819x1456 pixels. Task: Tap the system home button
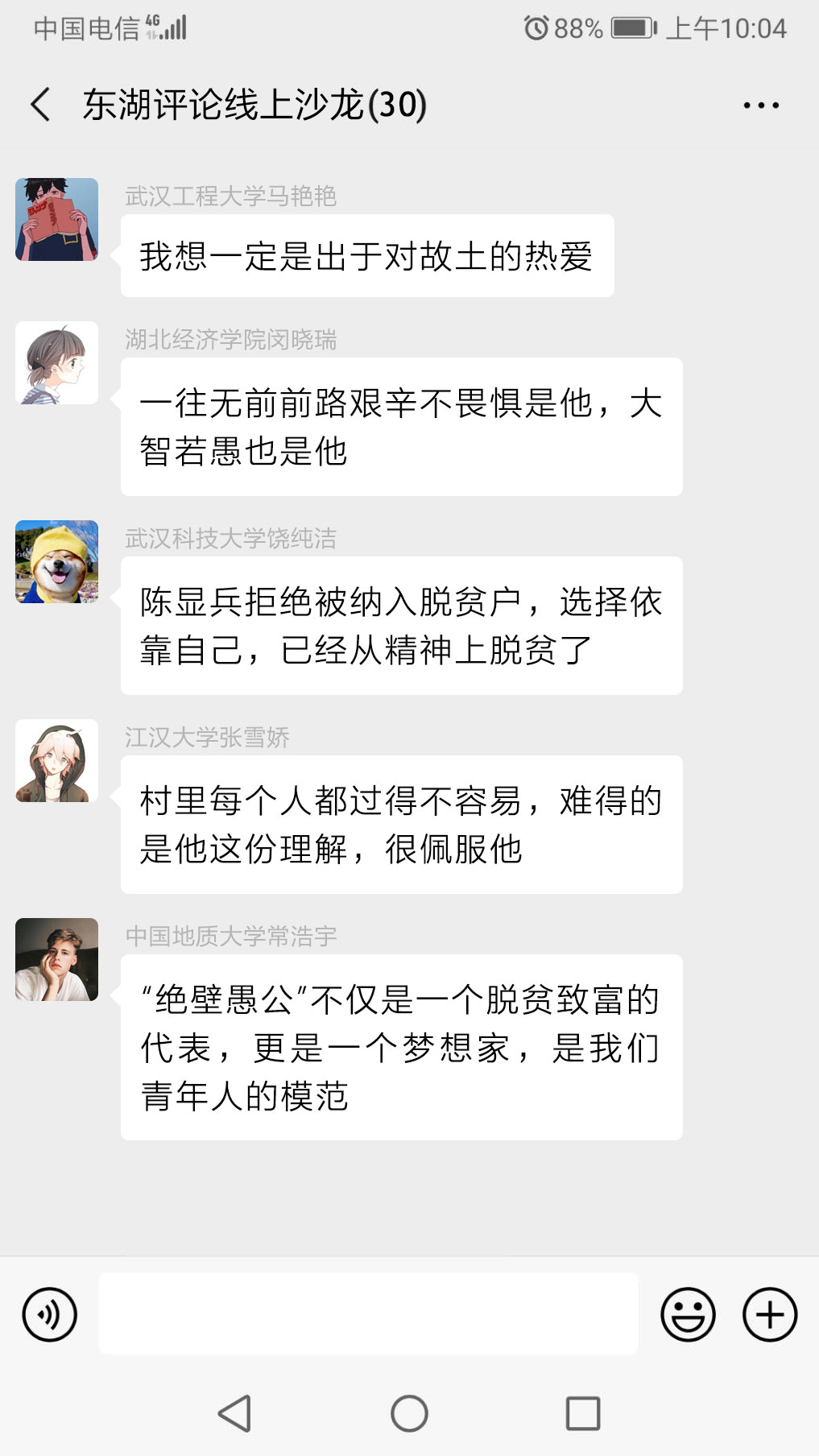coord(409,1413)
